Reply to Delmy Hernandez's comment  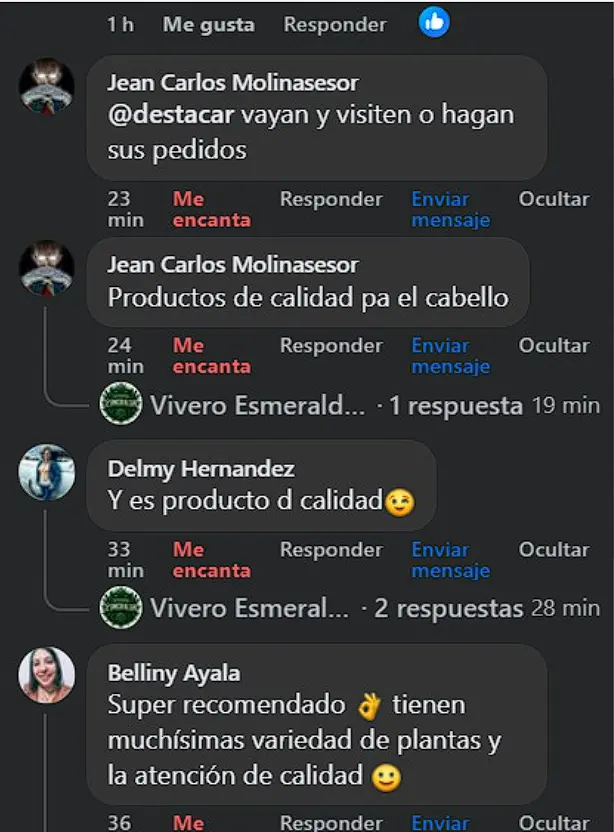[x=330, y=550]
